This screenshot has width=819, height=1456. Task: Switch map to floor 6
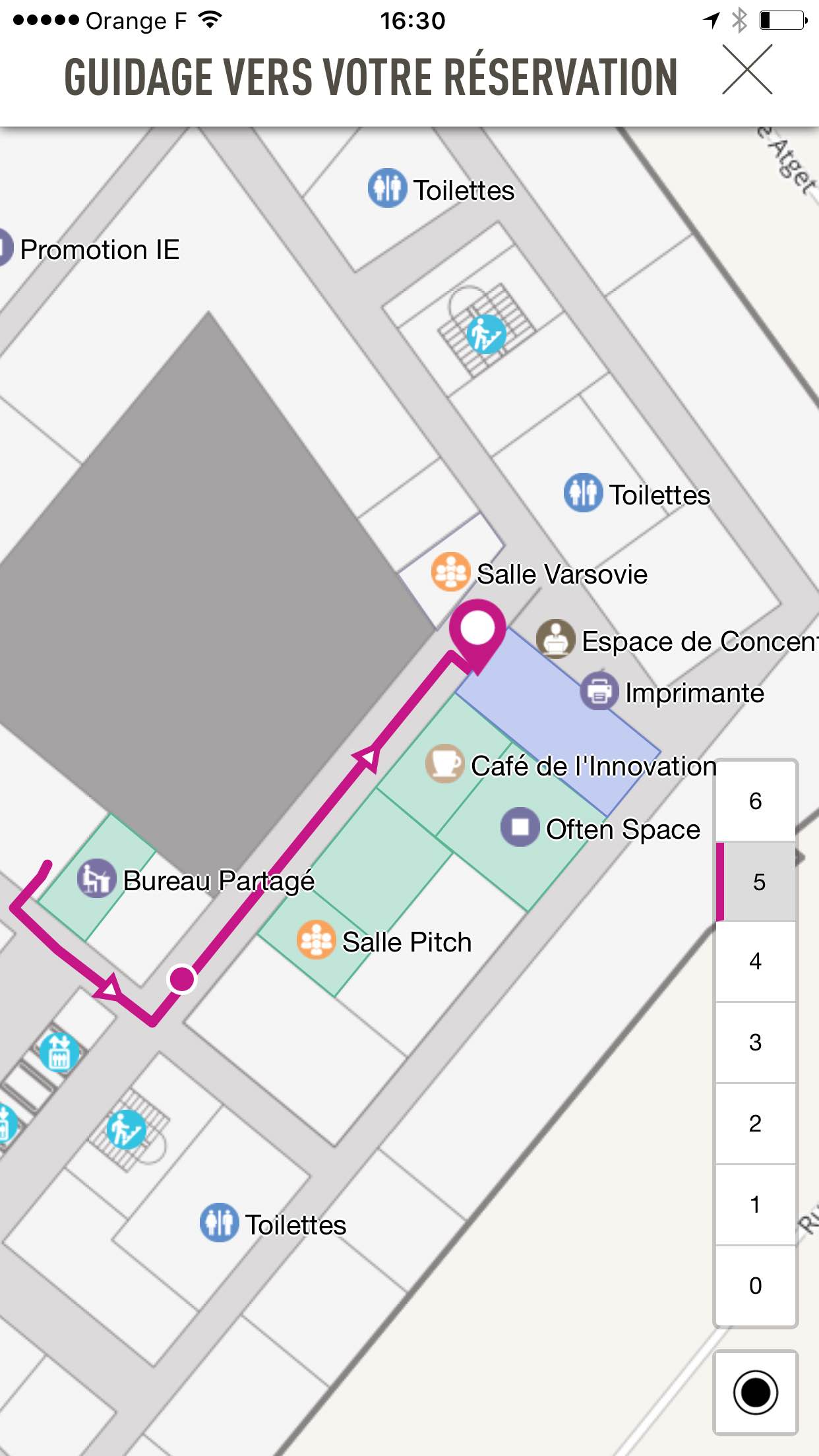756,801
